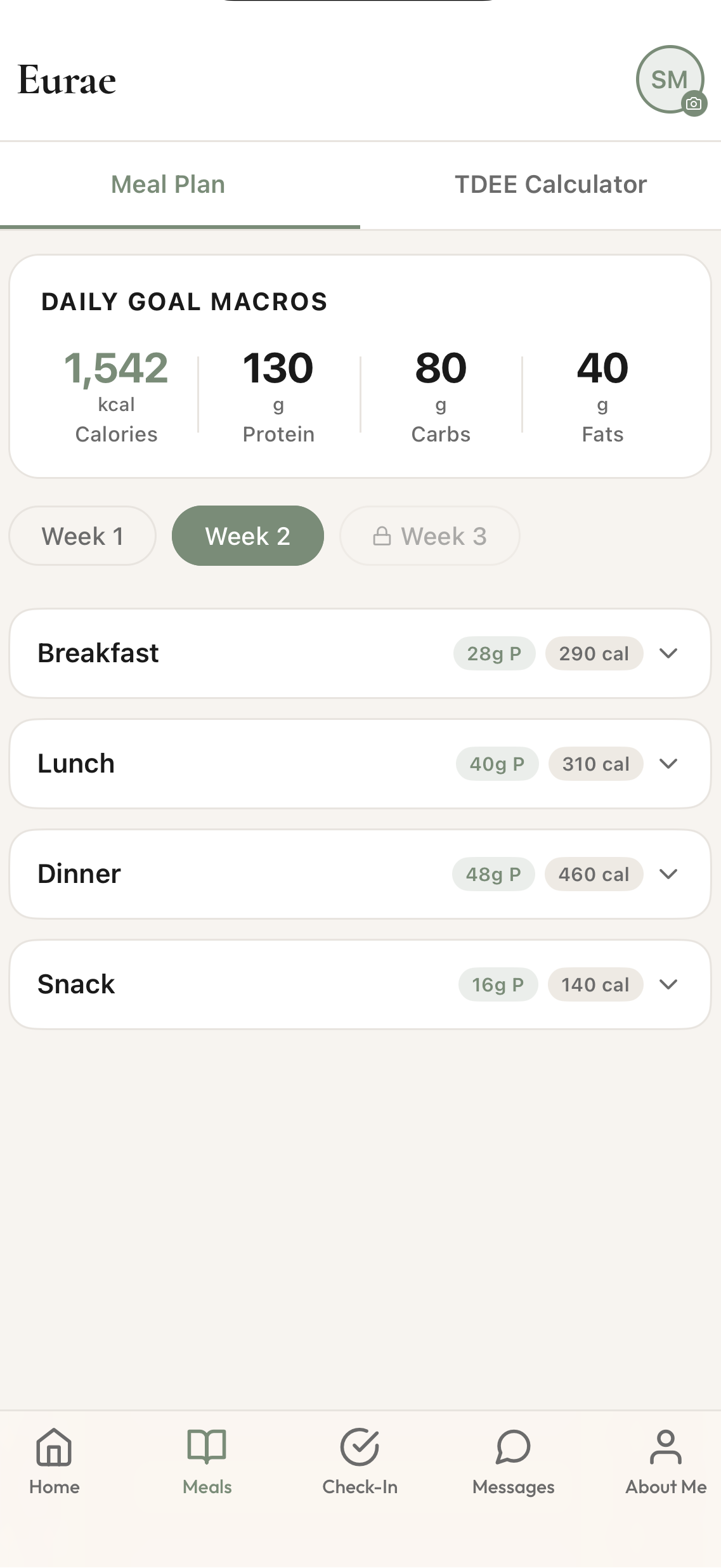Click the 16g P badge on Snack
721x1568 pixels.
(498, 984)
